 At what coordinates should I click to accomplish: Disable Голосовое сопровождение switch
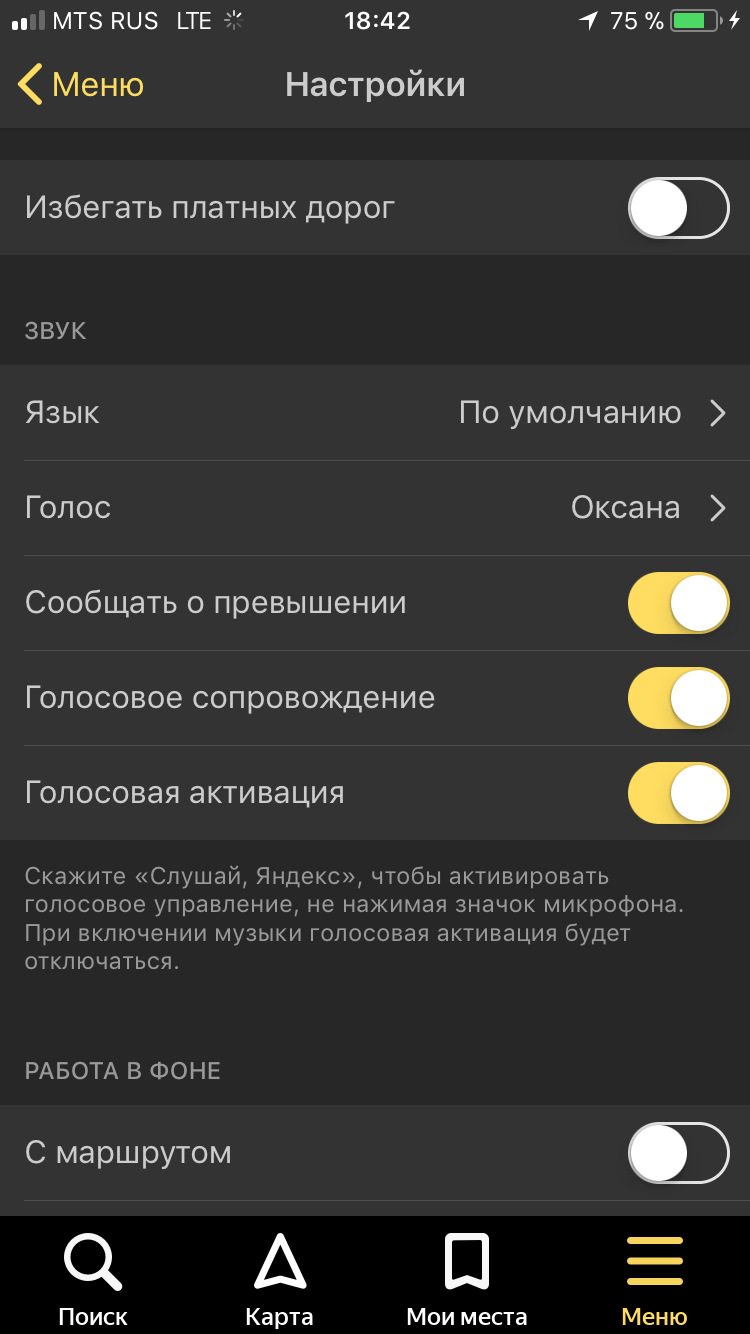[678, 698]
